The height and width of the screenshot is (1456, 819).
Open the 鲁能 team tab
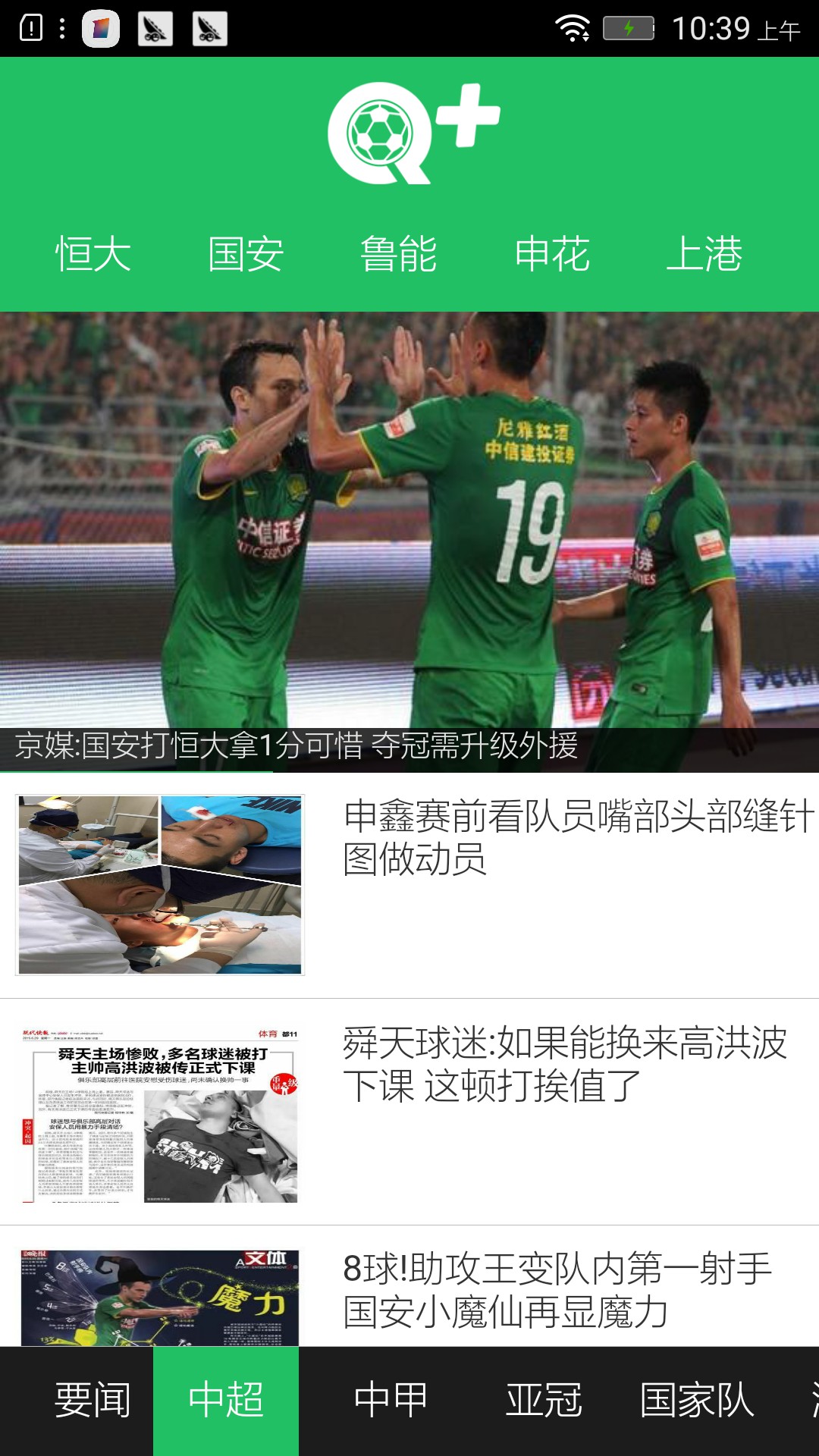click(x=399, y=256)
